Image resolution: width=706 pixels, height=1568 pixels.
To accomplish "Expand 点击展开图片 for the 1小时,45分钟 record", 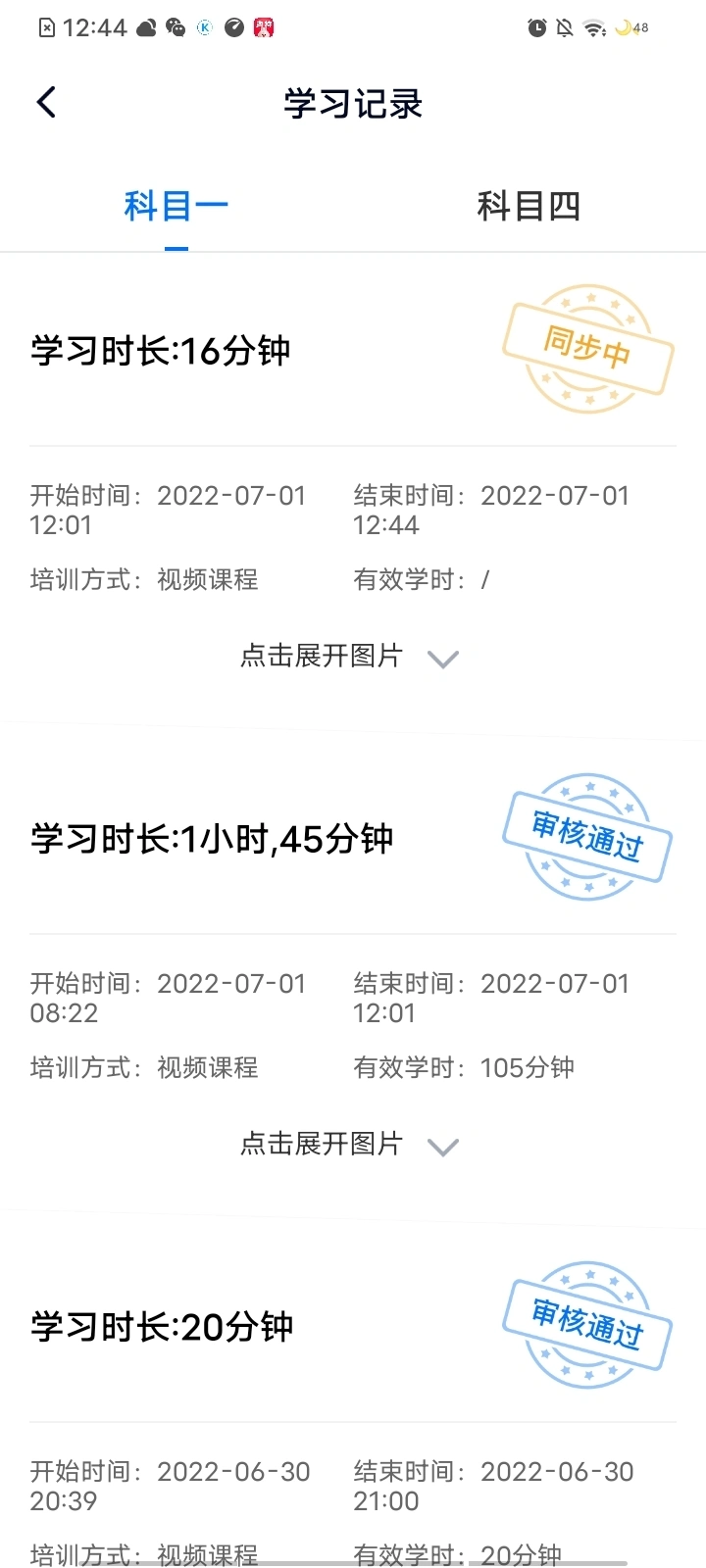I will (350, 1145).
